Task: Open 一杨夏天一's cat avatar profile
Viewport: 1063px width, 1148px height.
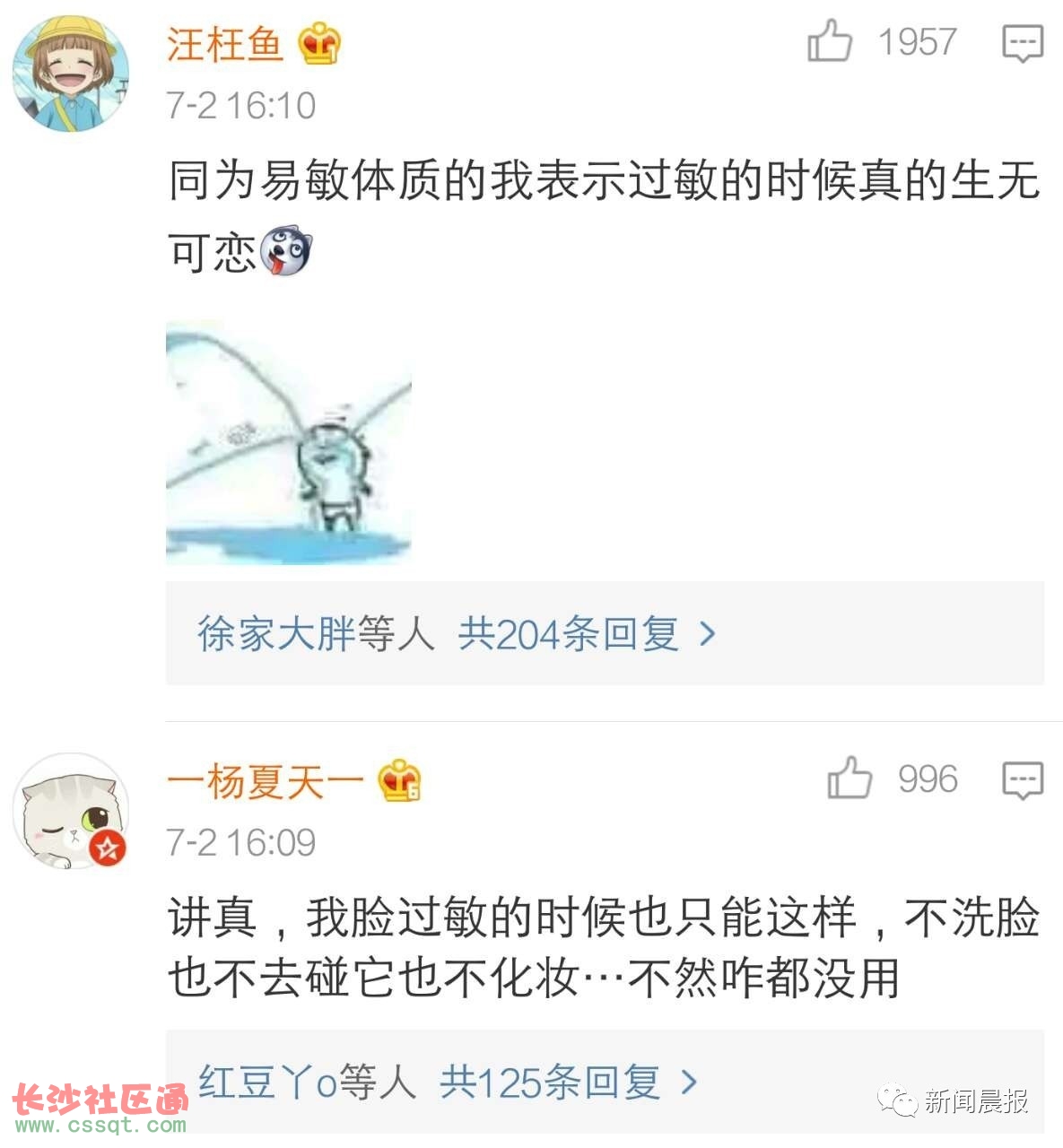Action: 71,811
